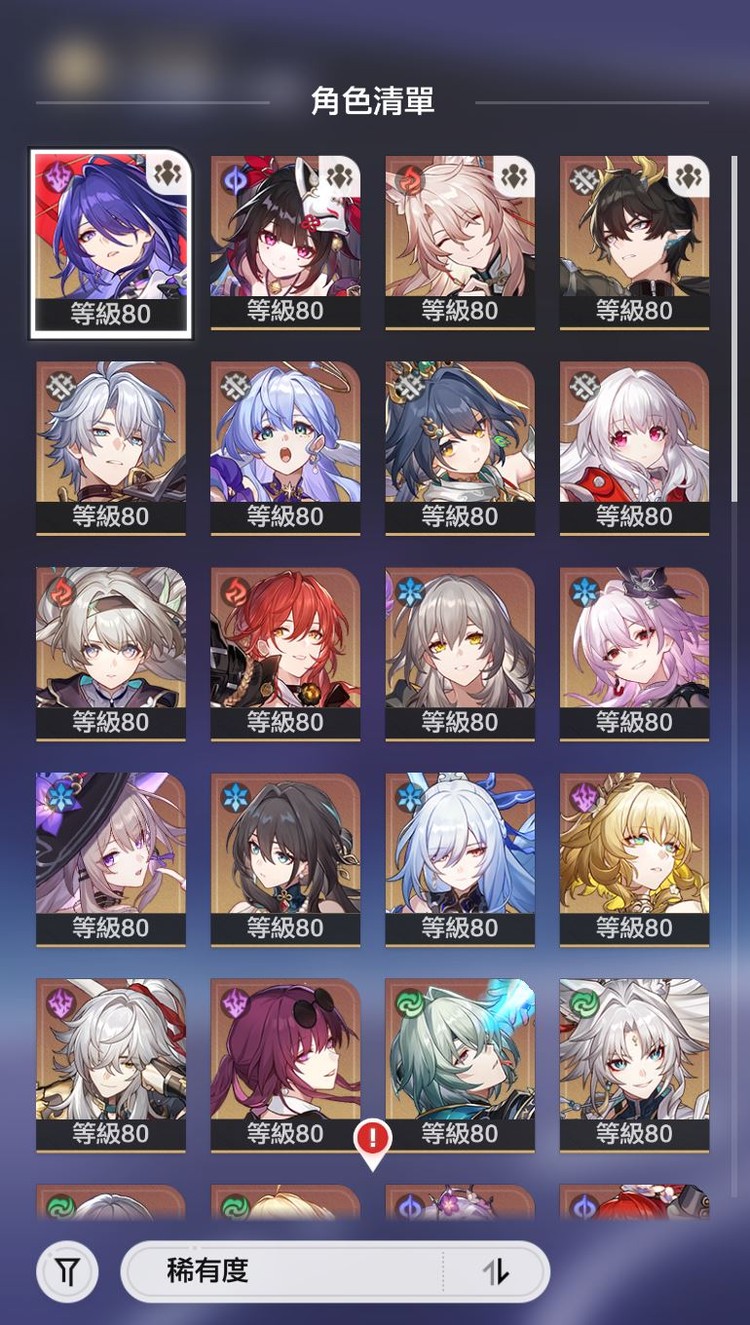Select the fox-eared character with closed eyes
The image size is (750, 1325).
[x=460, y=240]
